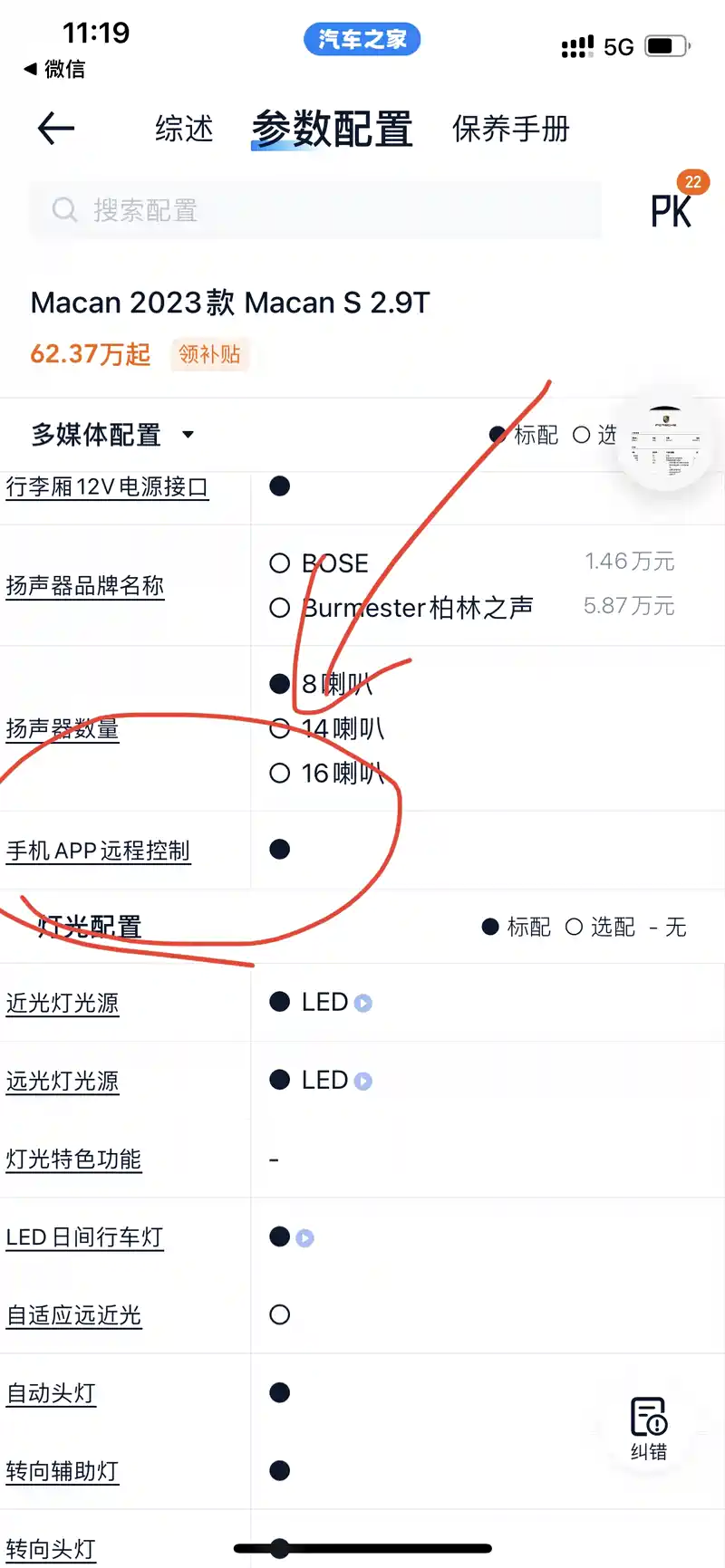Switch to the 综述 tab
Viewport: 725px width, 1568px height.
click(x=184, y=129)
